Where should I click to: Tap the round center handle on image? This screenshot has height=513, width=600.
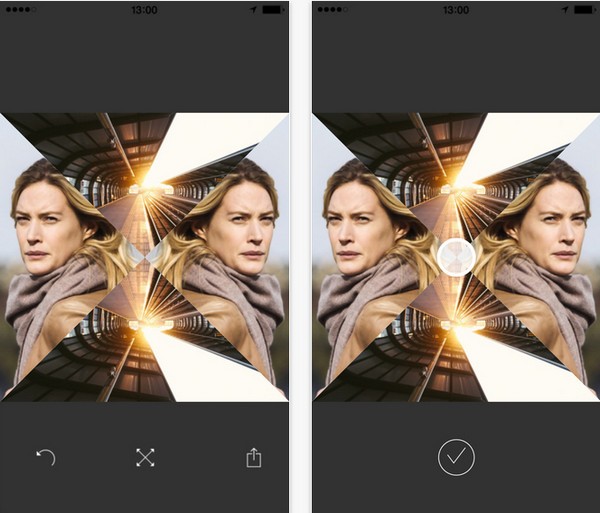pos(455,256)
